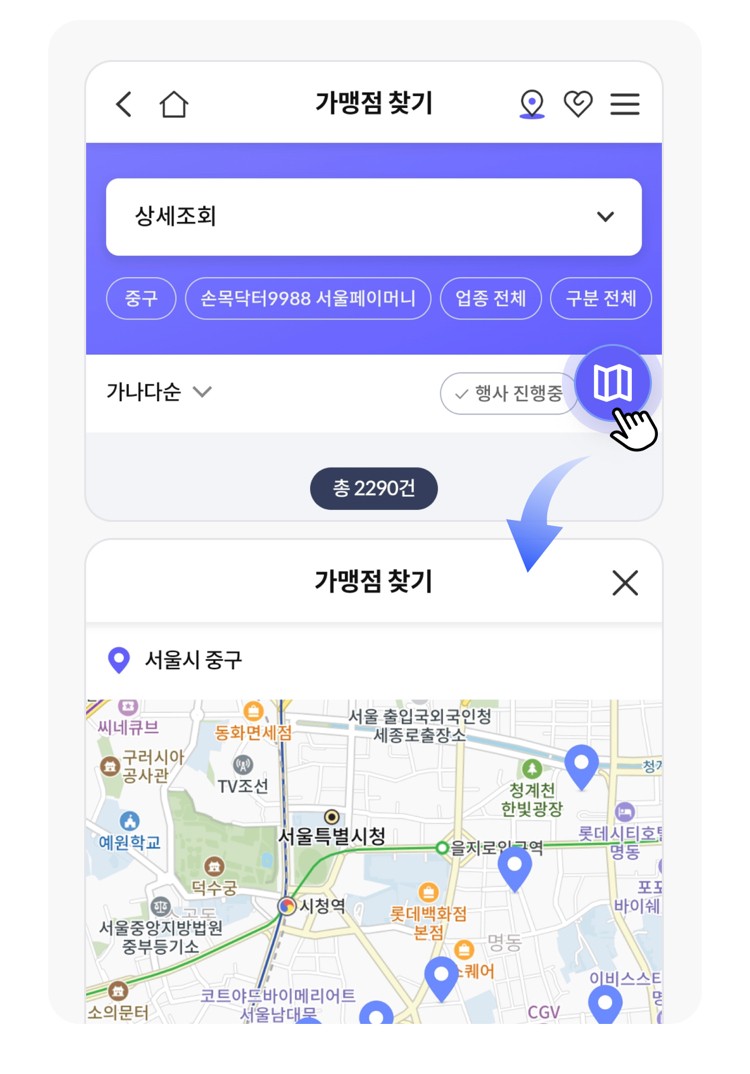
Task: Click the location pin icon in the header
Action: pyautogui.click(x=531, y=103)
